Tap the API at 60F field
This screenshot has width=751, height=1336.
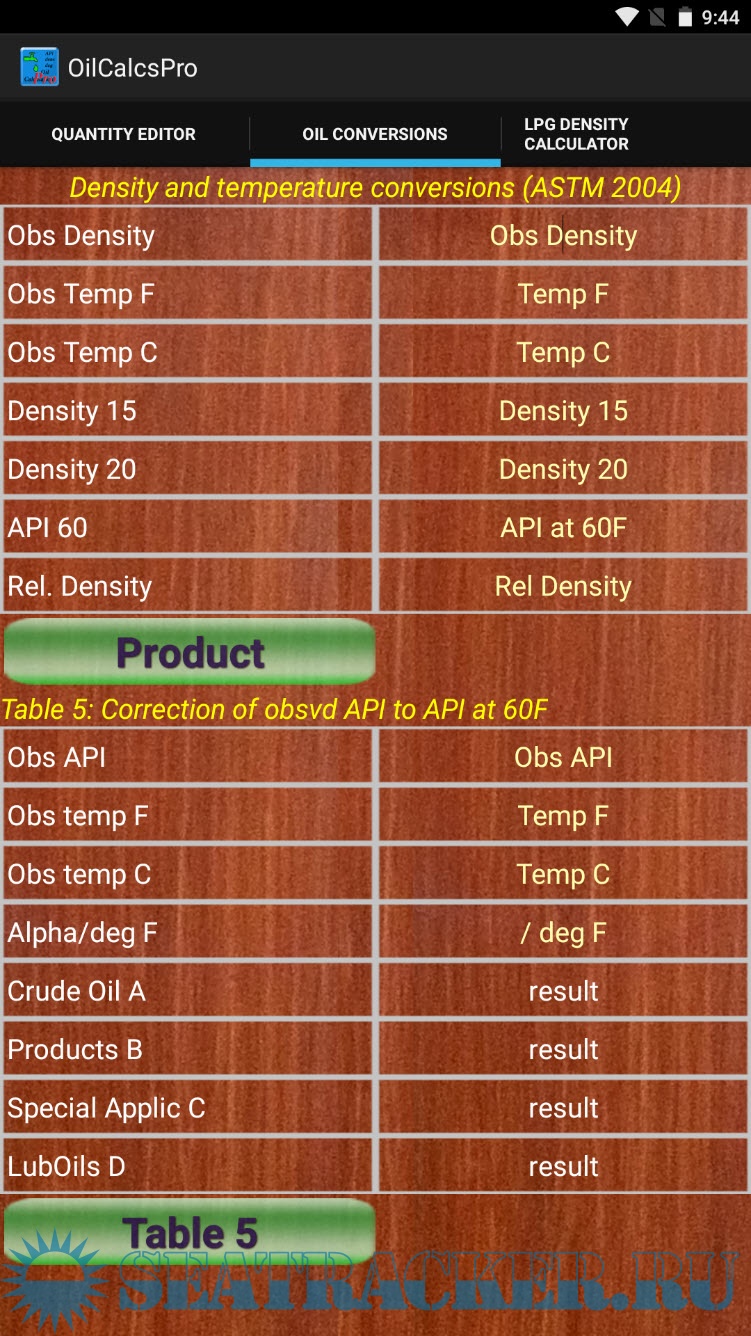click(563, 528)
